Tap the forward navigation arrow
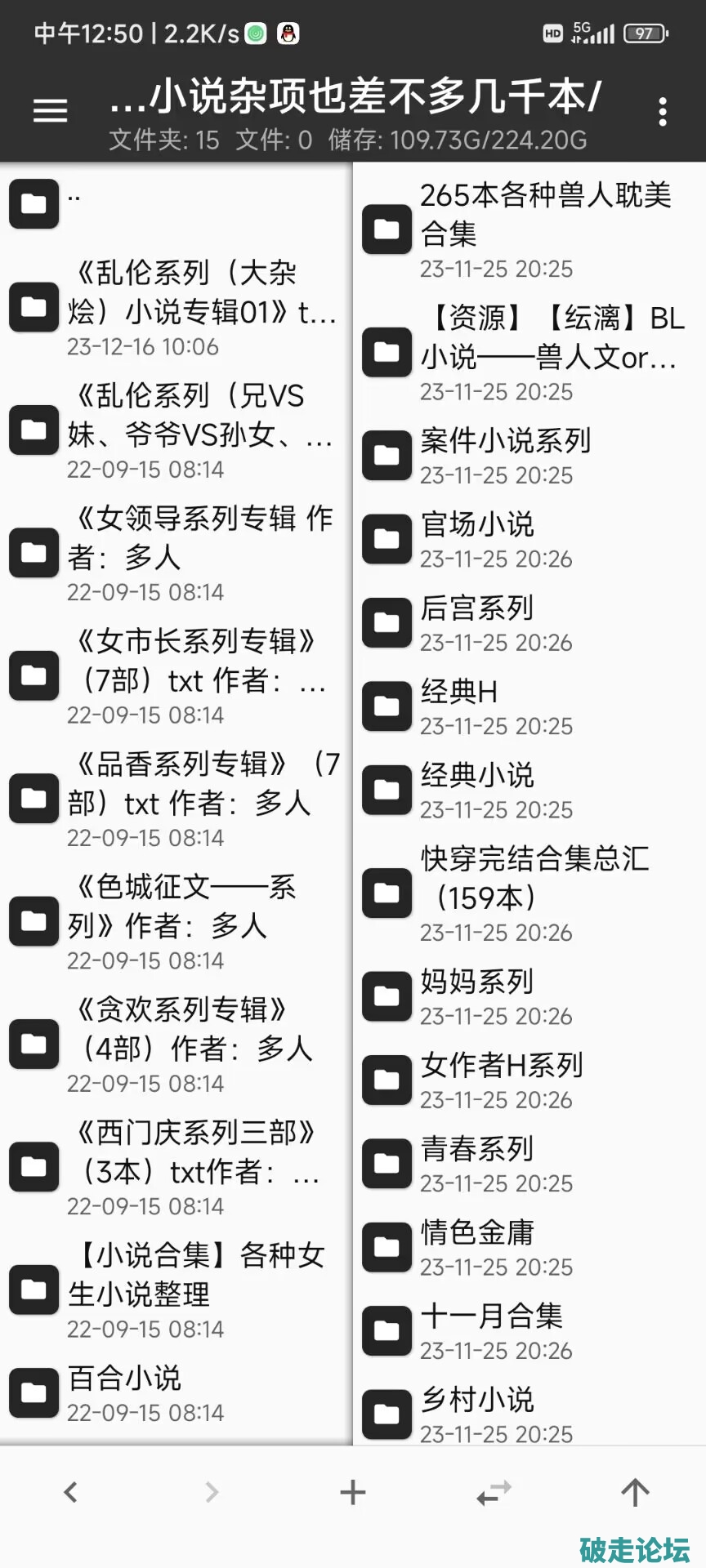The image size is (706, 1568). 212,1492
